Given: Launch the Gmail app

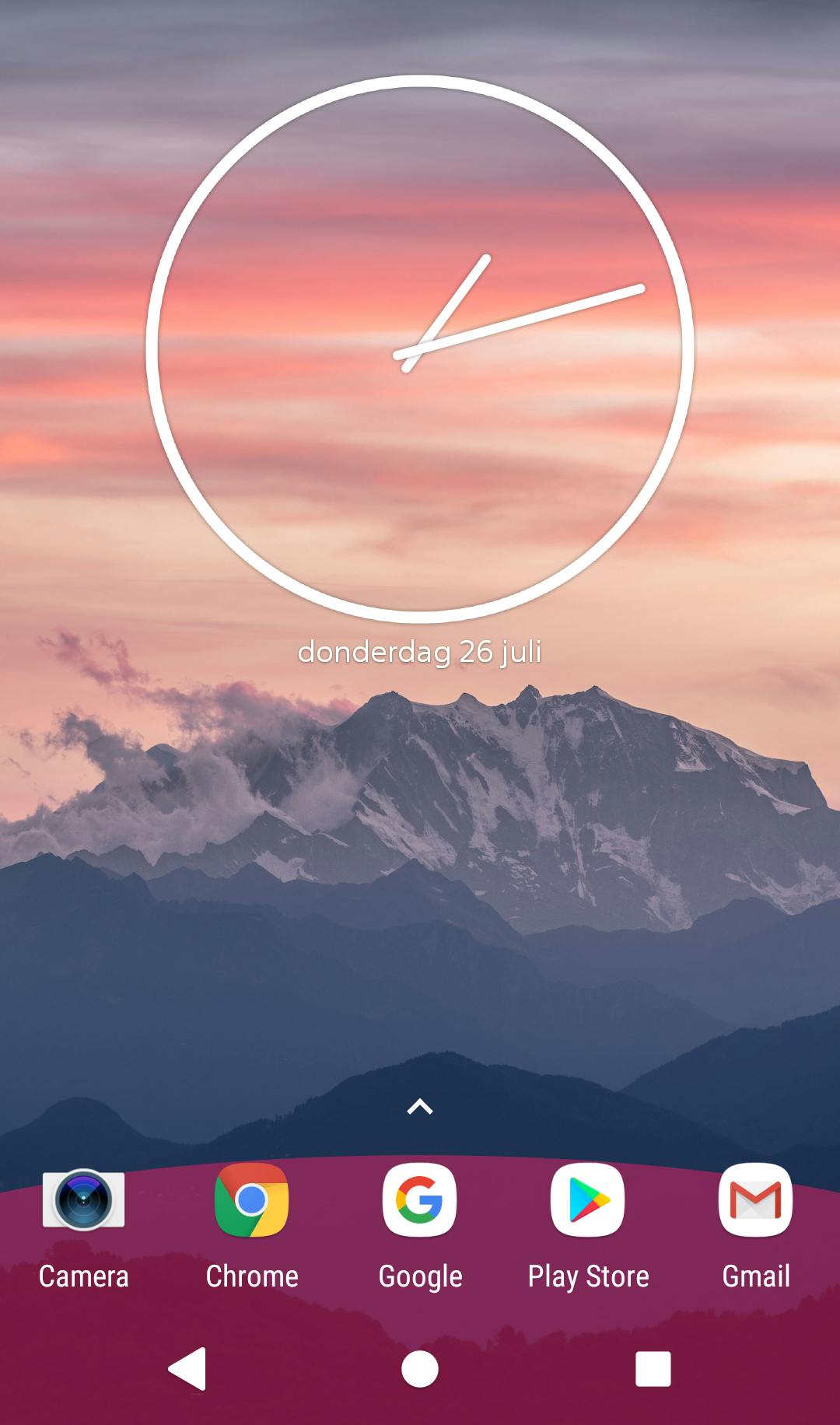Looking at the screenshot, I should click(x=755, y=1200).
